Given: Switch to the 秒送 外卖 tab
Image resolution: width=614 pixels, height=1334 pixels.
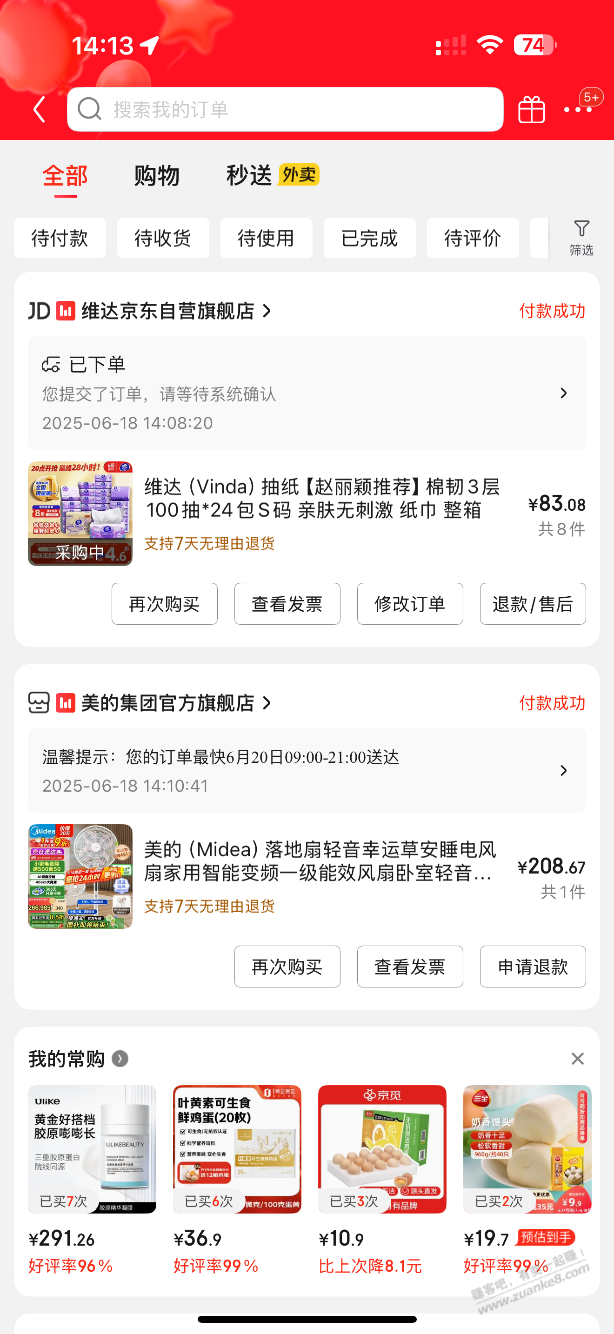Looking at the screenshot, I should [272, 175].
